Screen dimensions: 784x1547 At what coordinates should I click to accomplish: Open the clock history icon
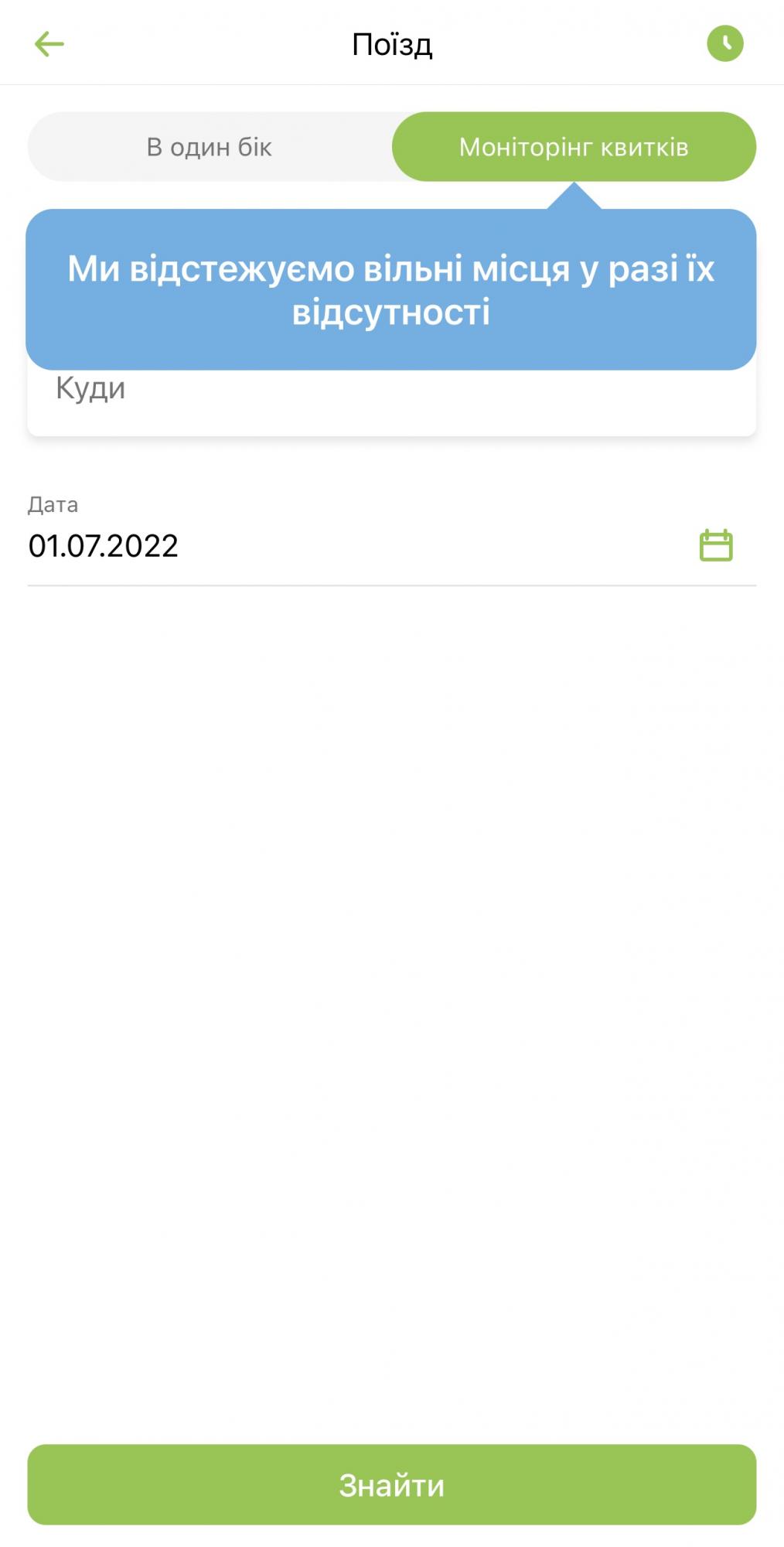(724, 43)
